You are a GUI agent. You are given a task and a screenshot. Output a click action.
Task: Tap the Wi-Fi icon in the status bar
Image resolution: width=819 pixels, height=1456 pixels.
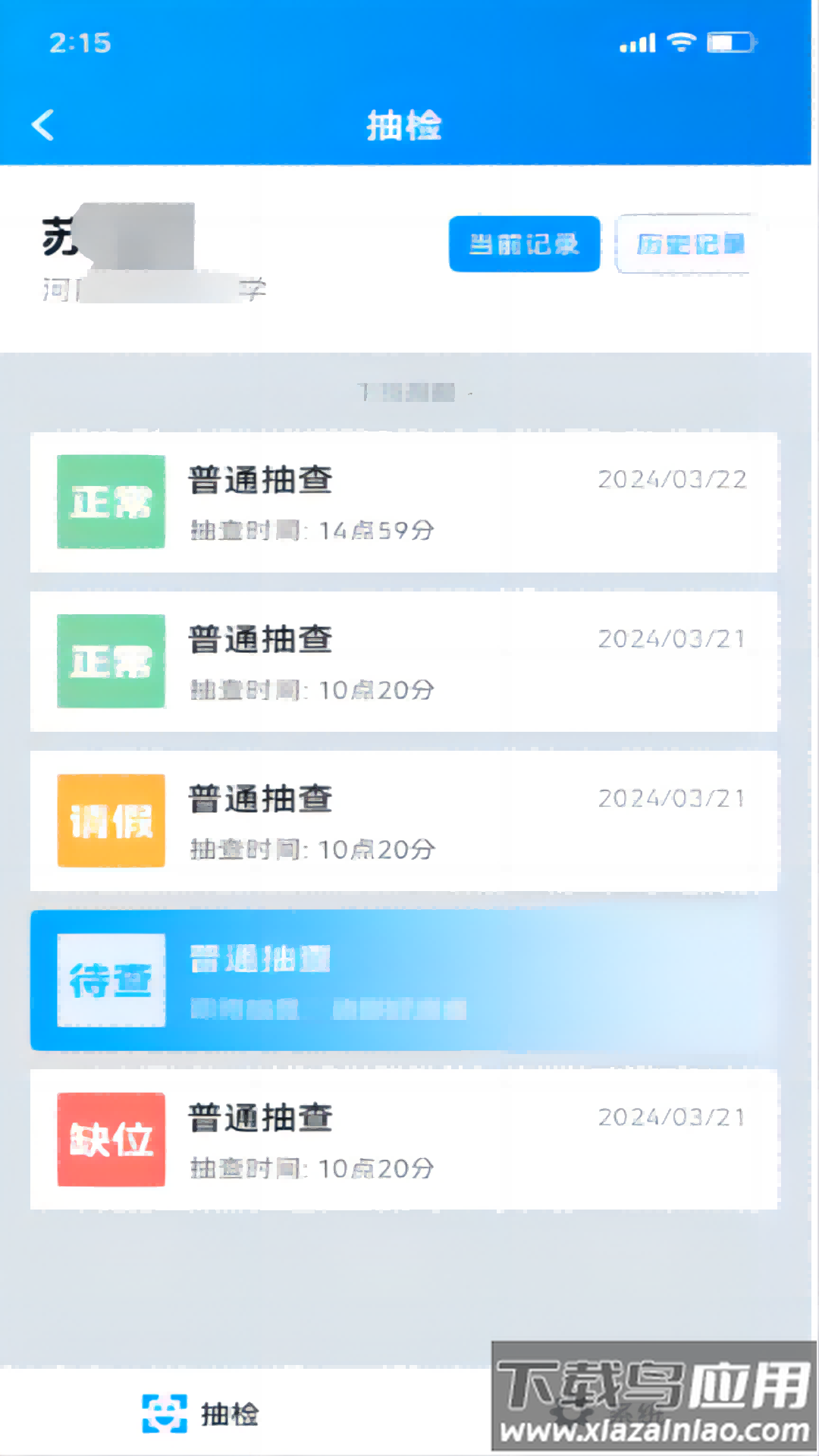[681, 43]
